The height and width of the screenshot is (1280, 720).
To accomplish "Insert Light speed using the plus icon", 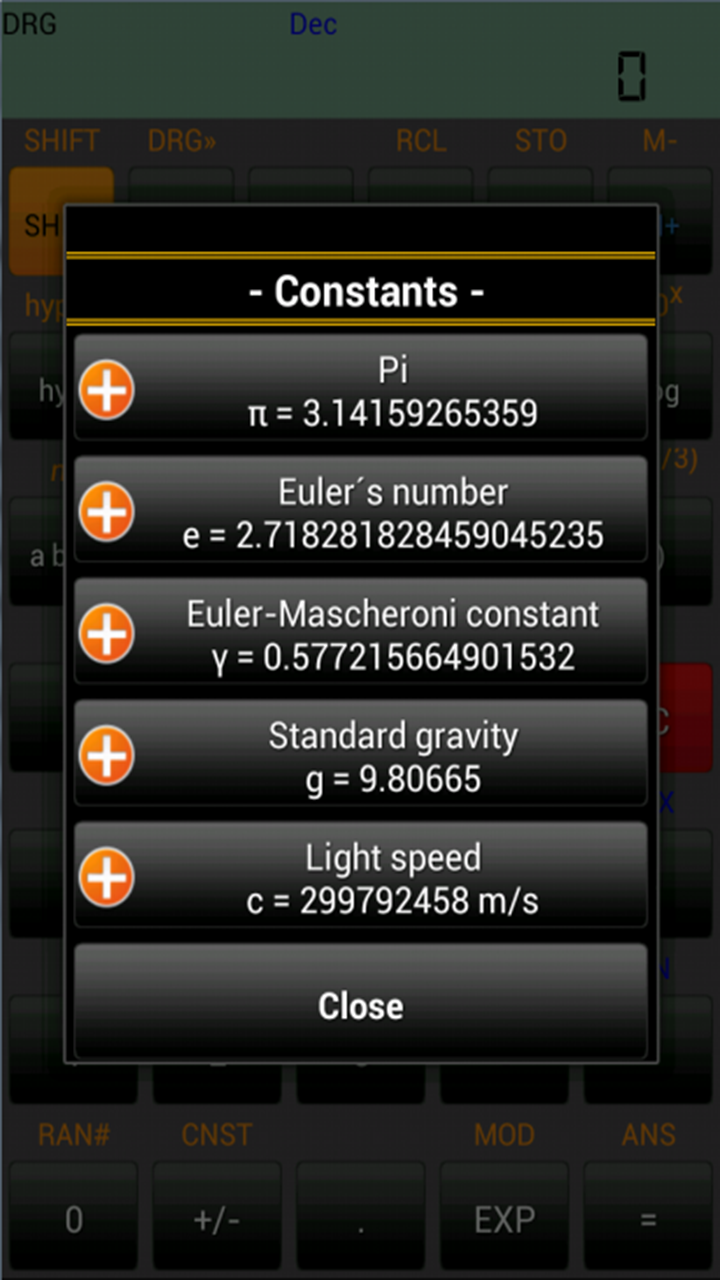I will (x=106, y=878).
